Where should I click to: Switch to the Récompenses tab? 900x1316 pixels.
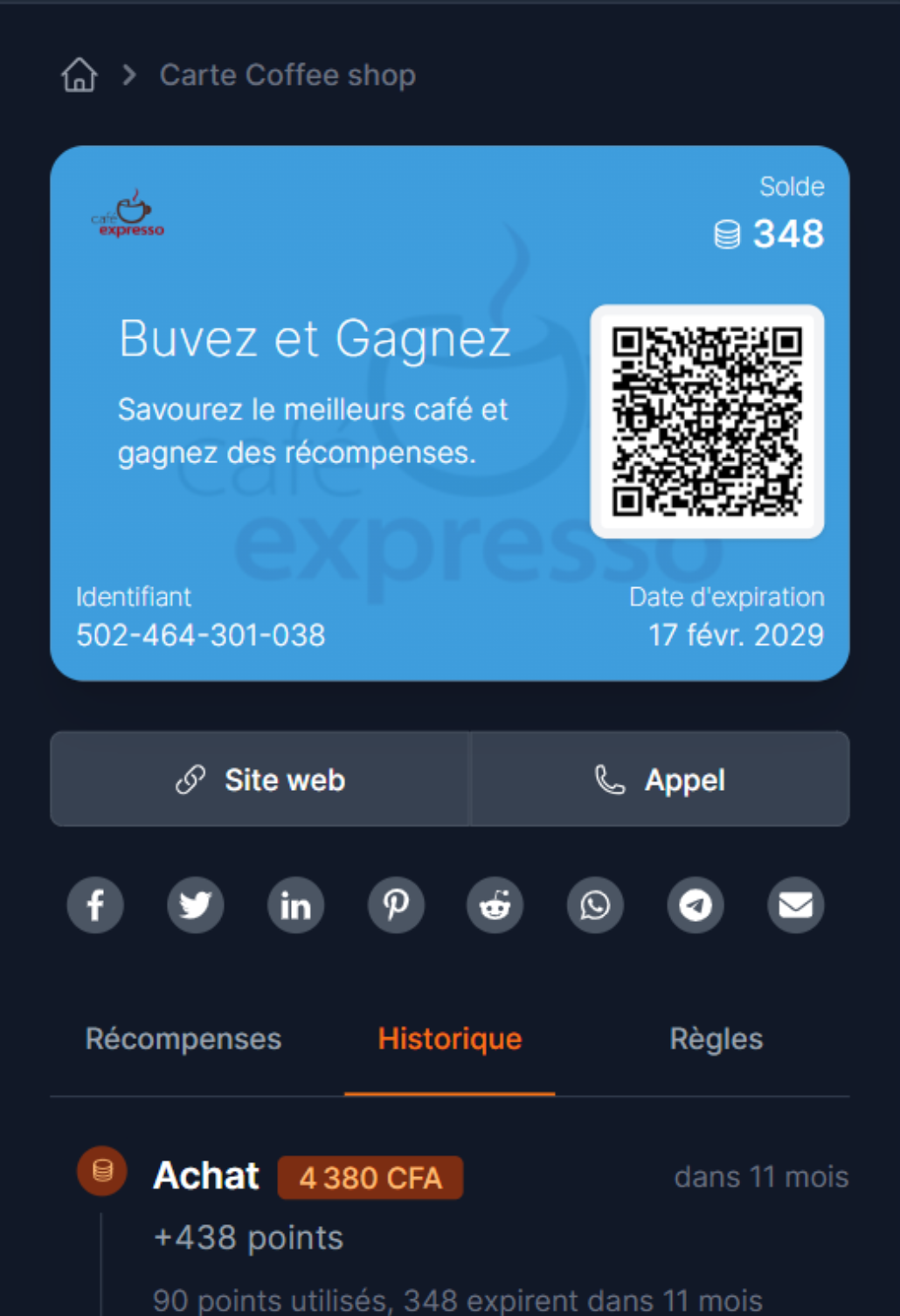(183, 1039)
